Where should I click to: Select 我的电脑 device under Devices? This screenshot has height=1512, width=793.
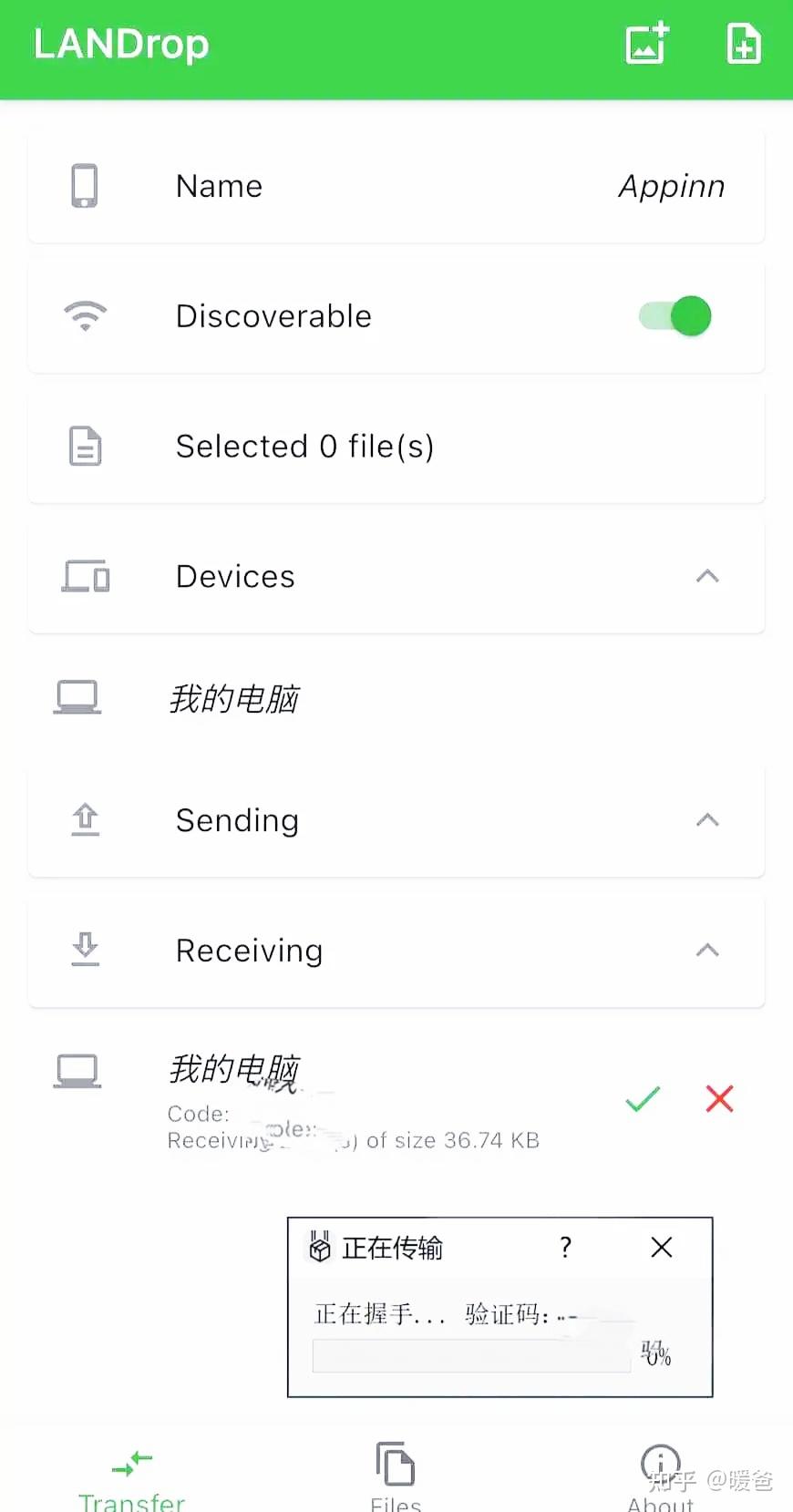point(233,698)
